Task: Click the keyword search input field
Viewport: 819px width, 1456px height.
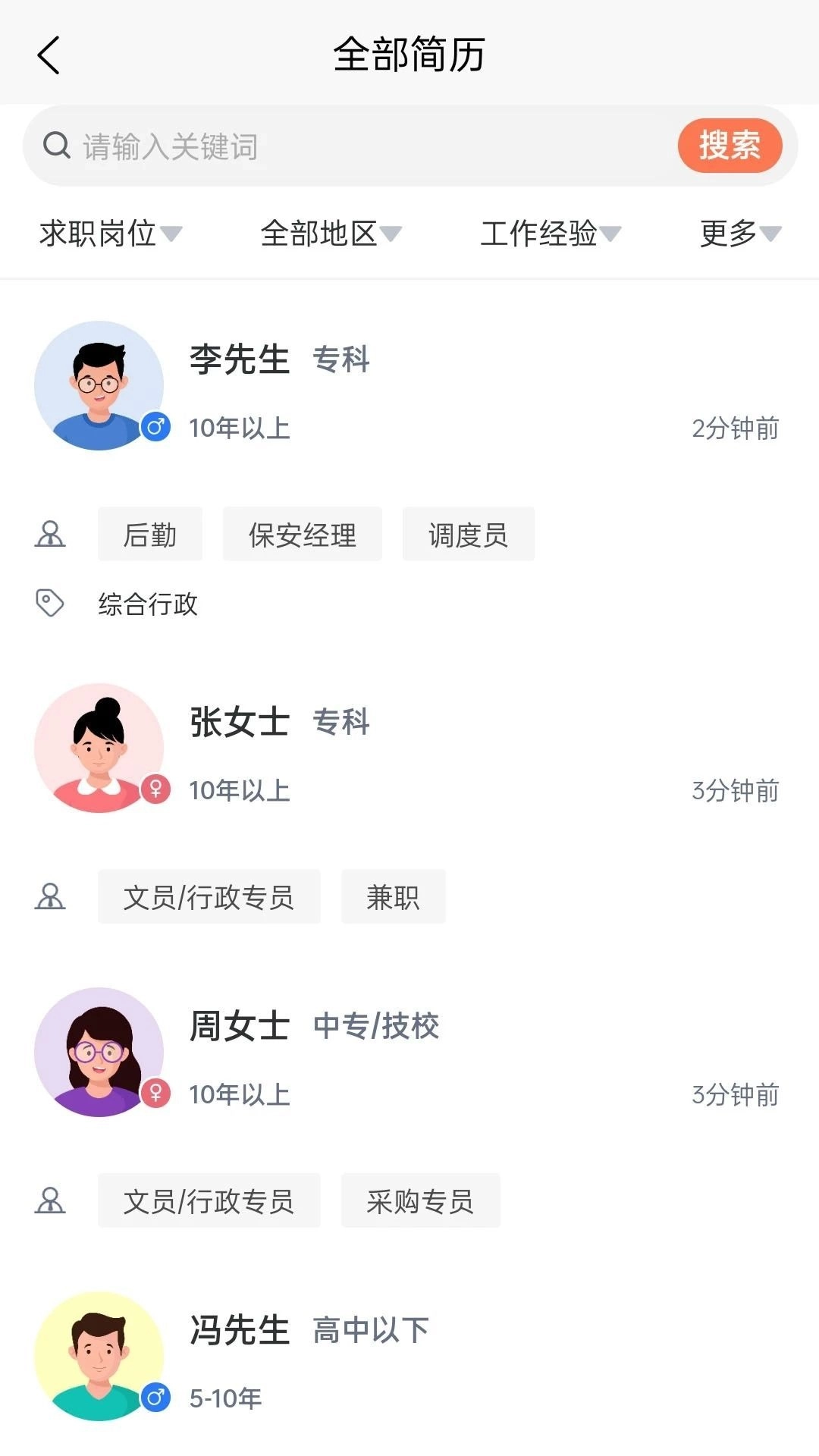Action: coord(341,145)
